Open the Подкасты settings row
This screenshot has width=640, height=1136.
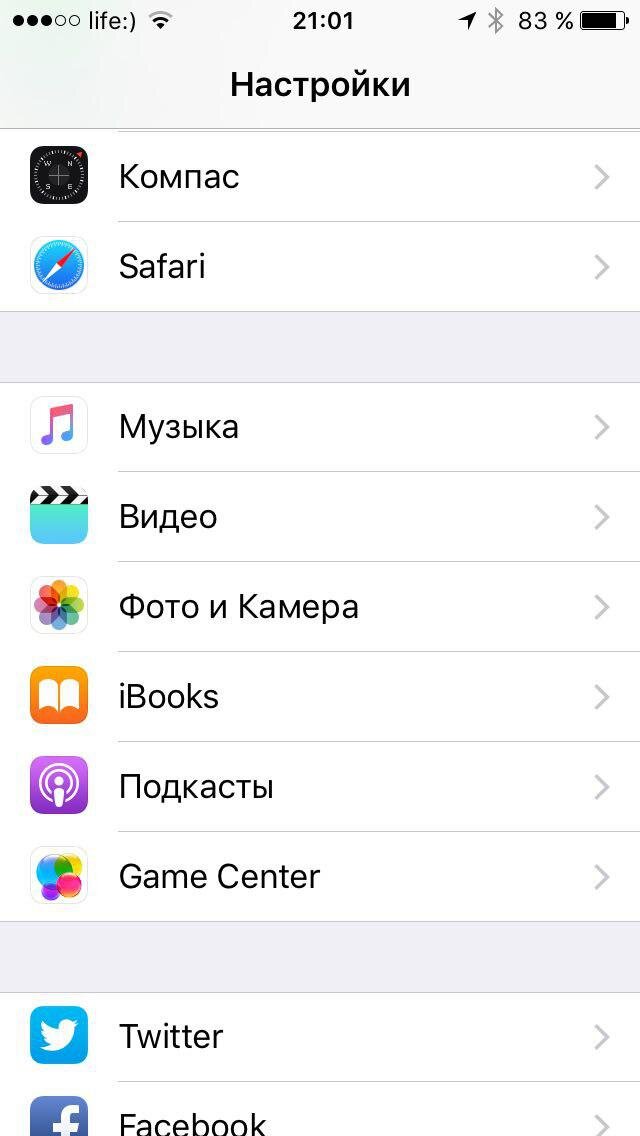pos(320,787)
